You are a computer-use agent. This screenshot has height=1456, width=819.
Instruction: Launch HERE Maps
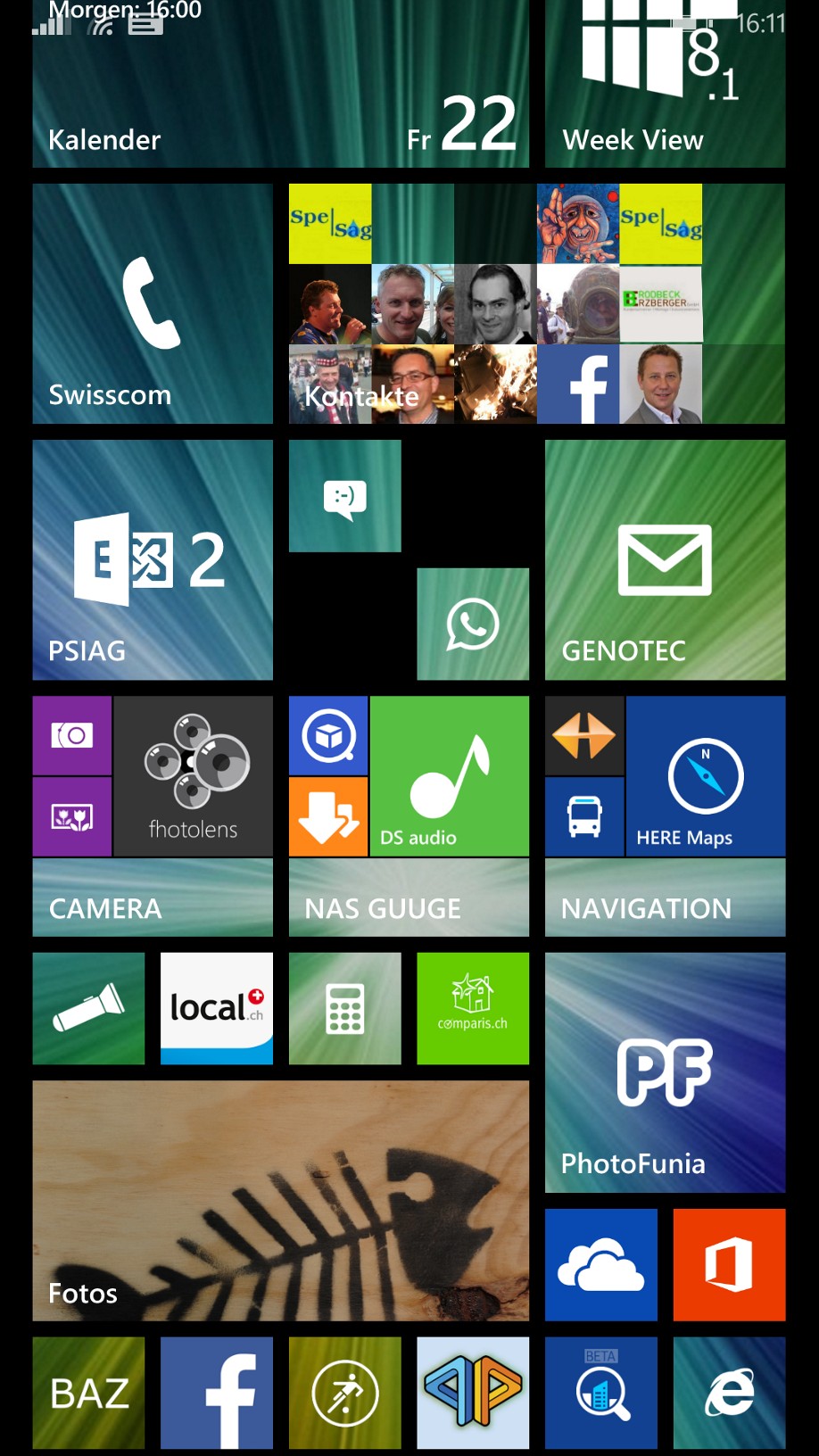705,776
